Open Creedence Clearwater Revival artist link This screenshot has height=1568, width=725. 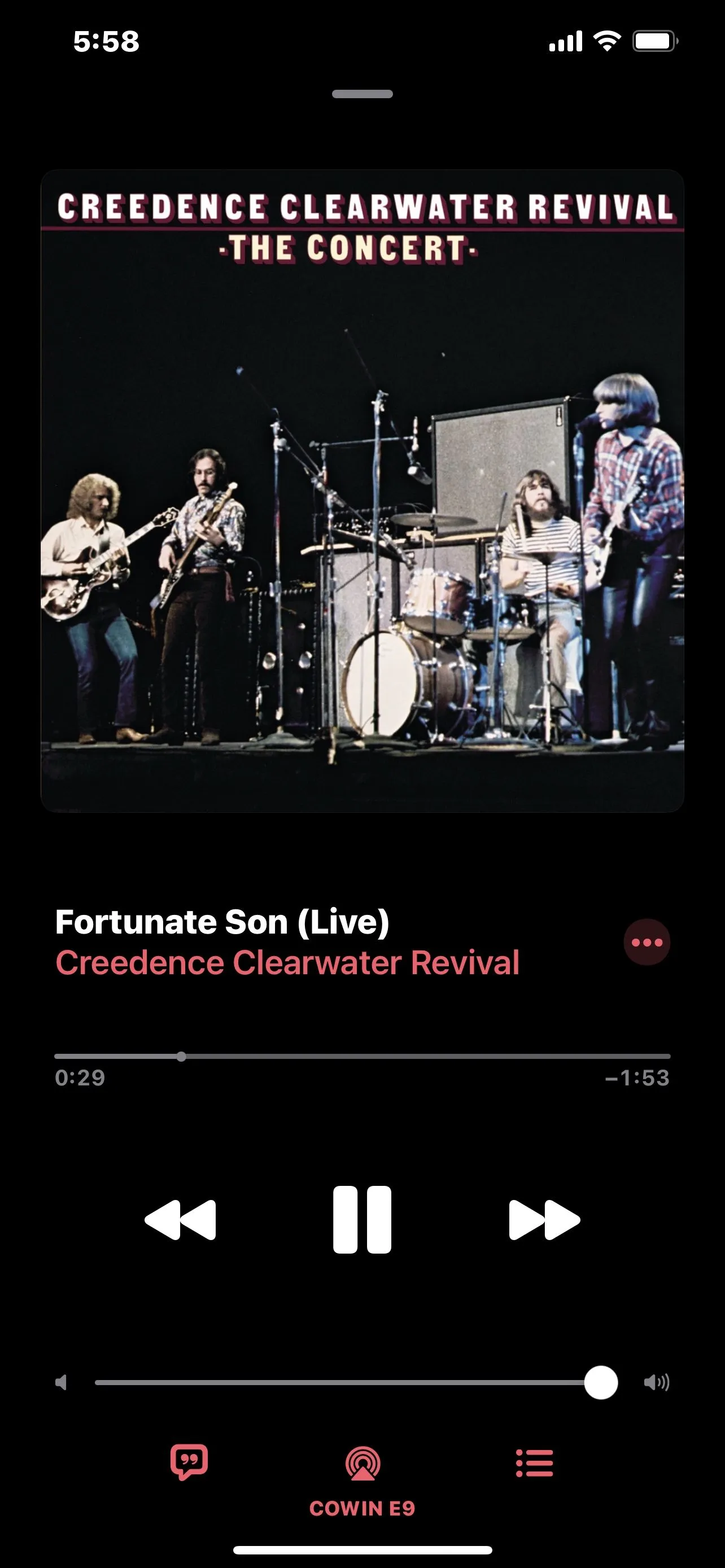pyautogui.click(x=287, y=963)
